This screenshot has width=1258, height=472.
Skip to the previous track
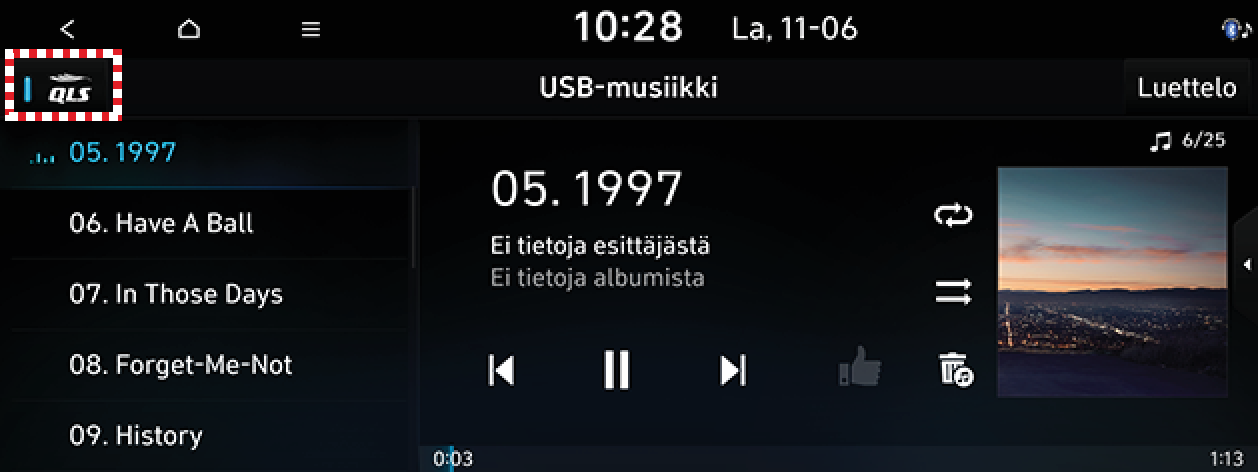pyautogui.click(x=501, y=370)
